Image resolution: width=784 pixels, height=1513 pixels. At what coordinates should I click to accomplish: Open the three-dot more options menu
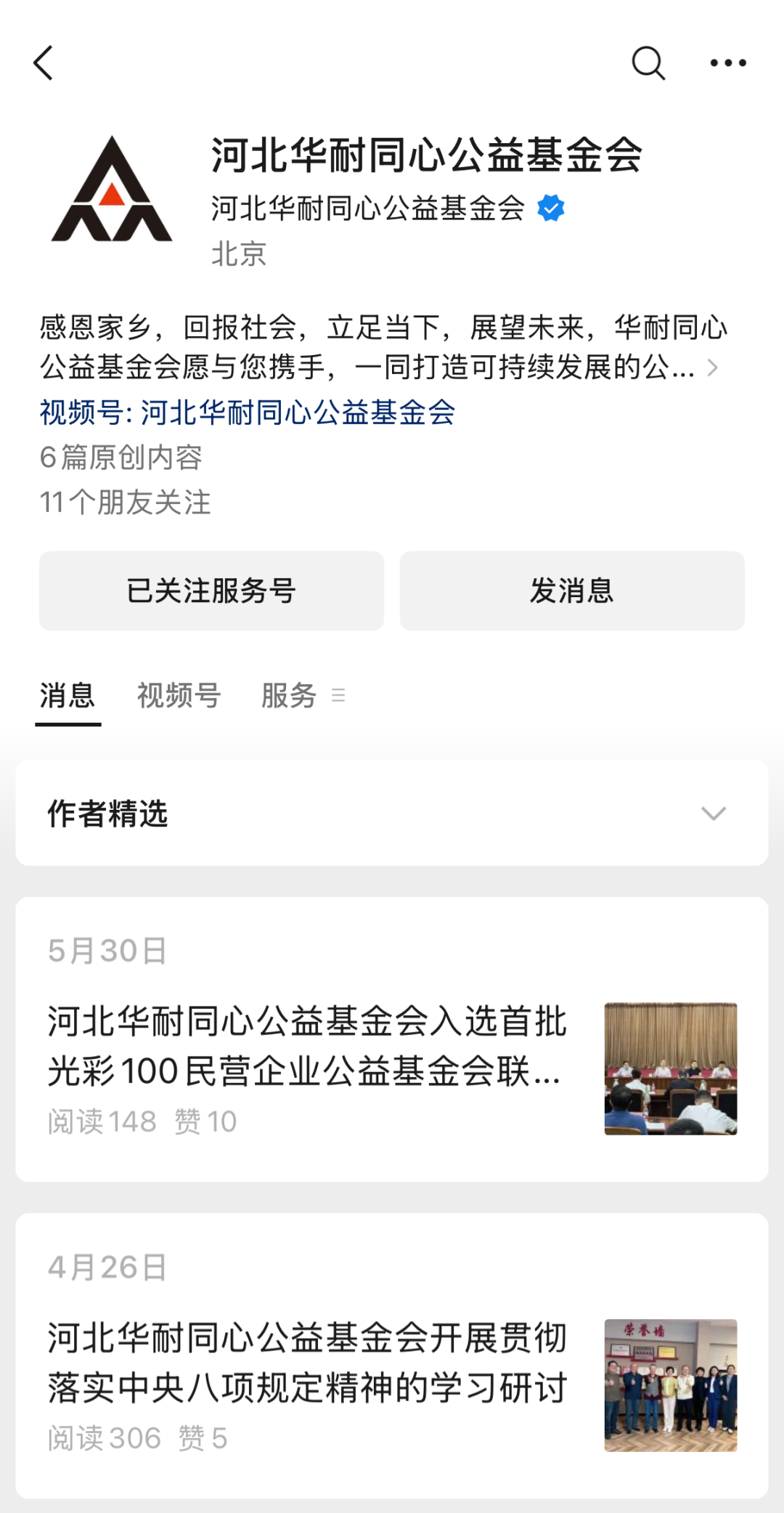coord(728,63)
